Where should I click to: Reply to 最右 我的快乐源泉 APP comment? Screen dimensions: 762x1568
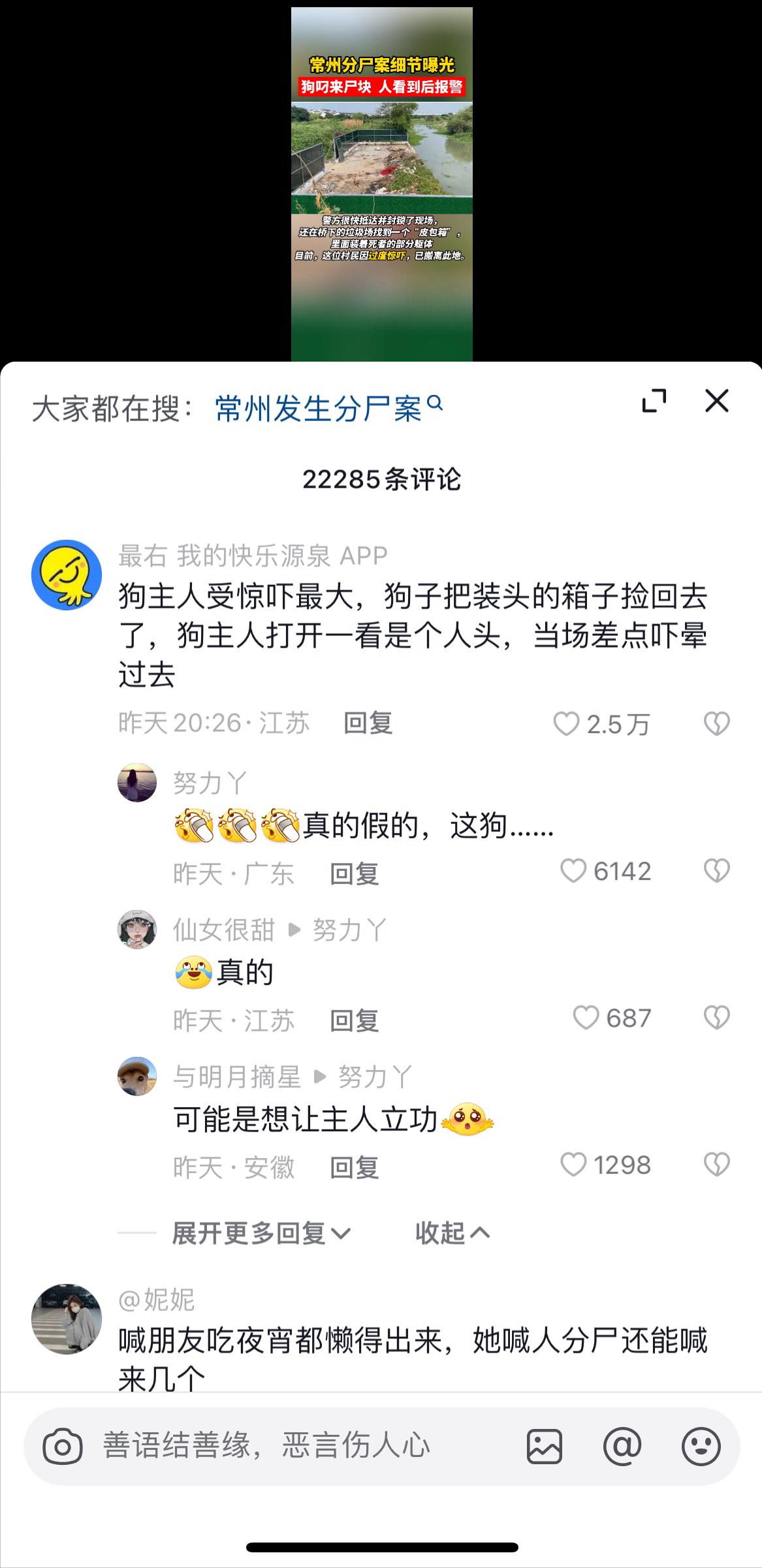(368, 723)
